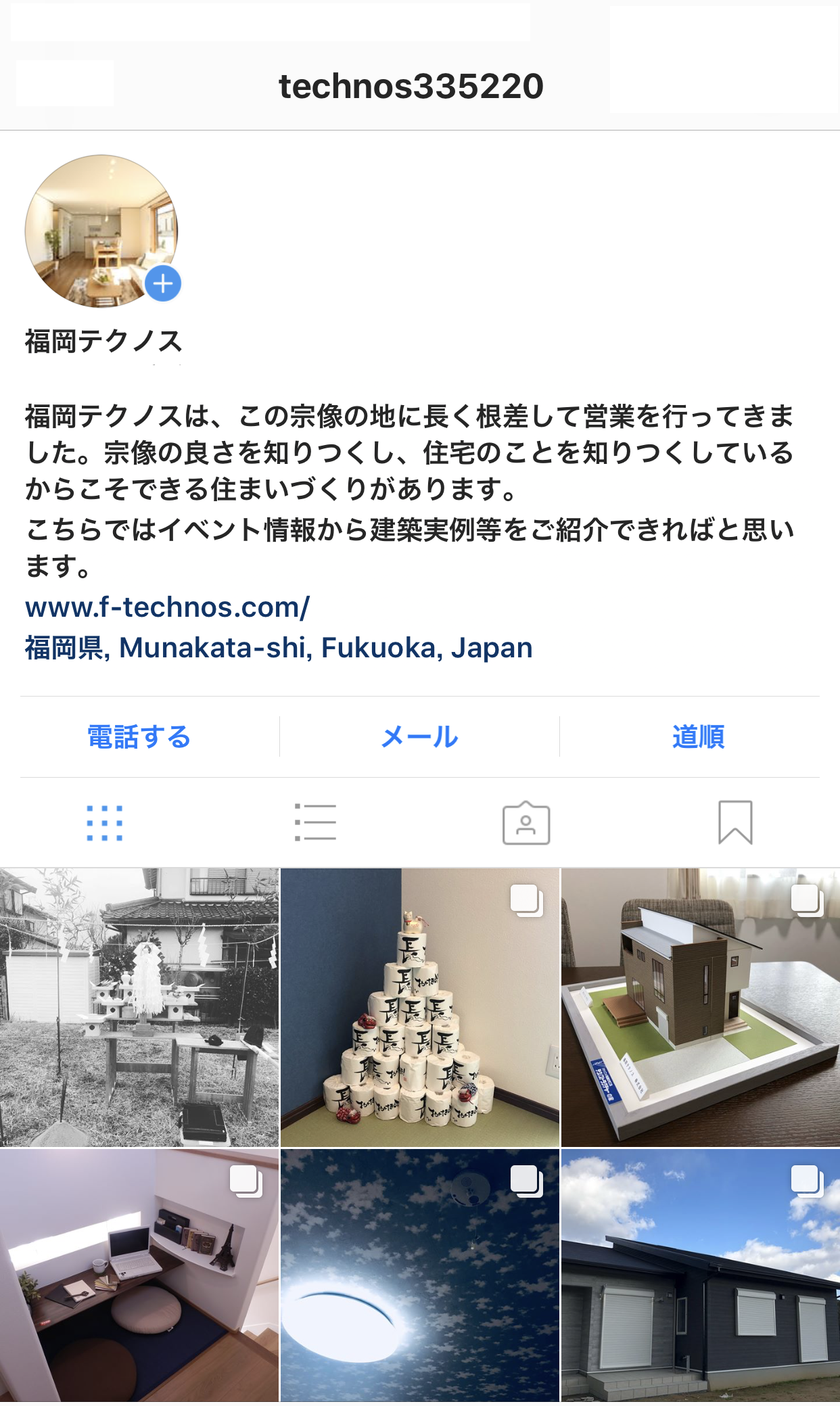The image size is (840, 1406).
Task: Open the saved bookmarks tab
Action: (735, 823)
